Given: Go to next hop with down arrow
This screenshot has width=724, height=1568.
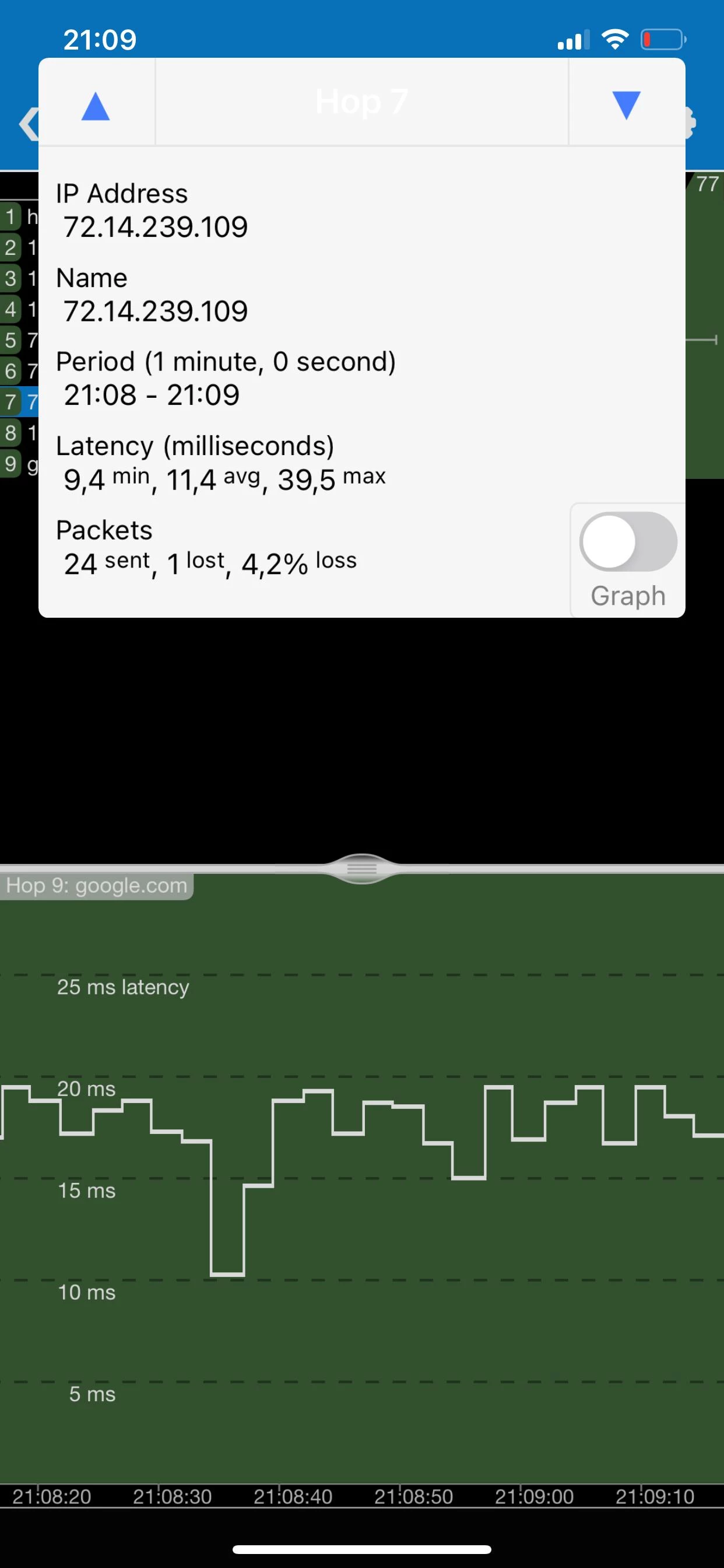Looking at the screenshot, I should pyautogui.click(x=626, y=104).
